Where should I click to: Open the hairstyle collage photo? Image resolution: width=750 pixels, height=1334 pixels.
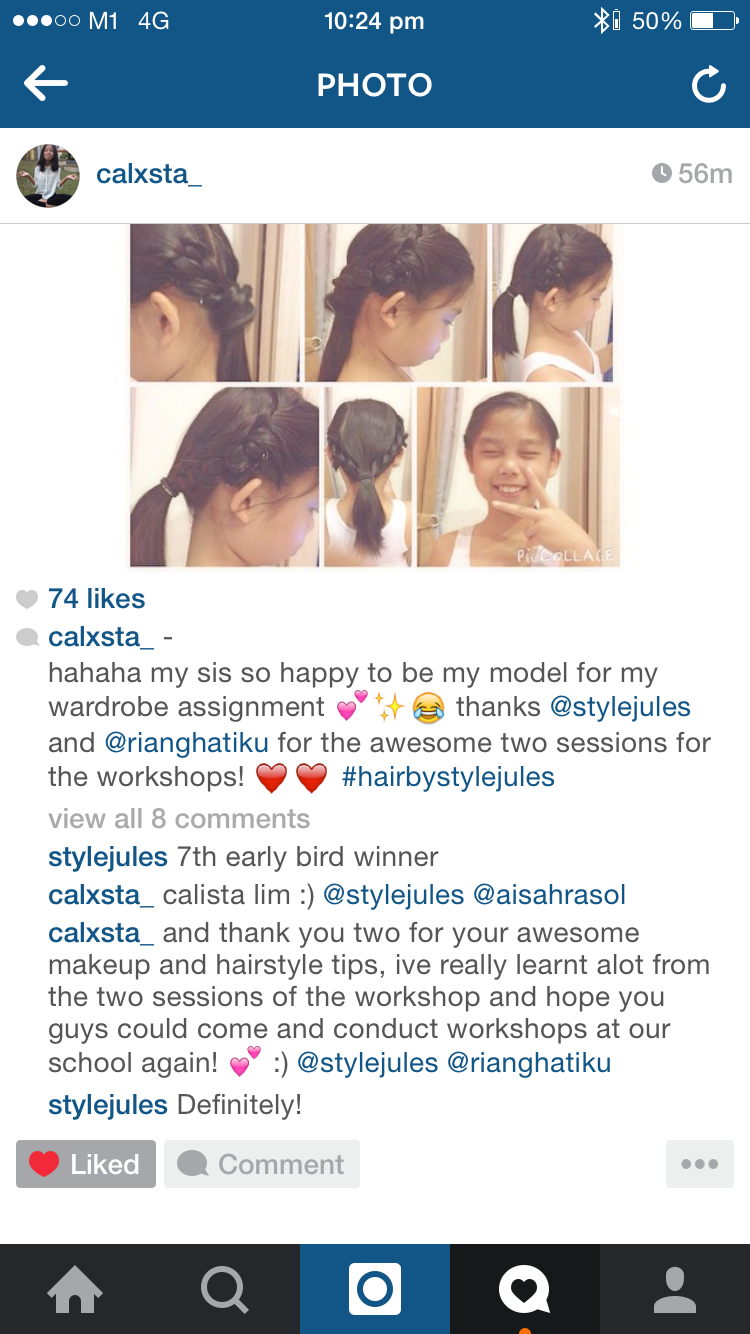[374, 396]
